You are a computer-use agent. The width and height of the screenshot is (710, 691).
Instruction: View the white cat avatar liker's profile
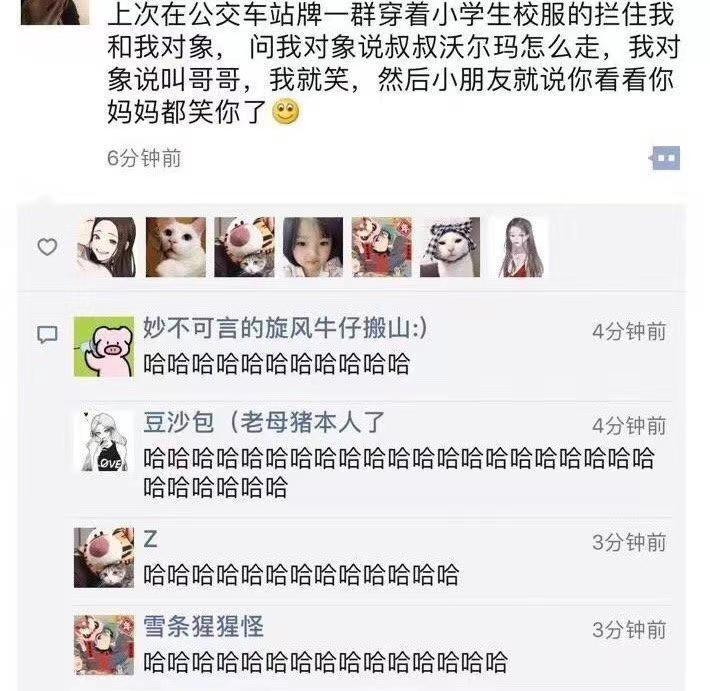(x=176, y=247)
